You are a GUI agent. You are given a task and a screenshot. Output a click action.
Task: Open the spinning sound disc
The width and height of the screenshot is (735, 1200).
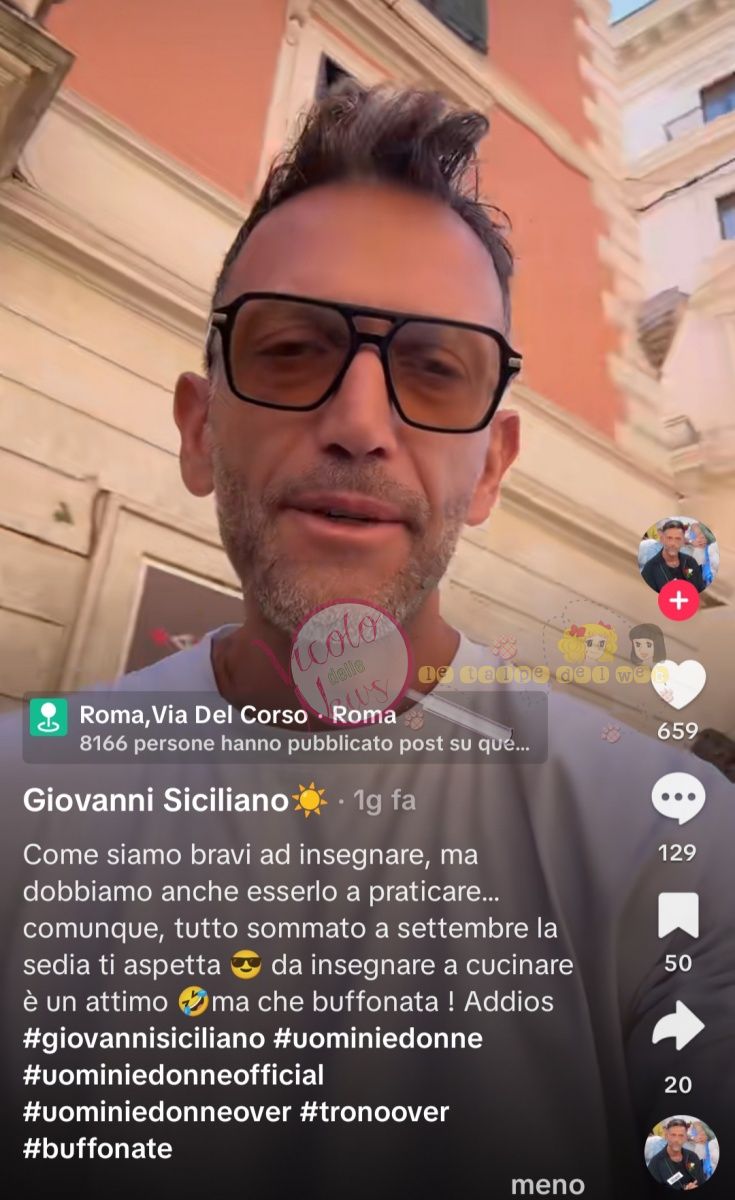tap(681, 1151)
